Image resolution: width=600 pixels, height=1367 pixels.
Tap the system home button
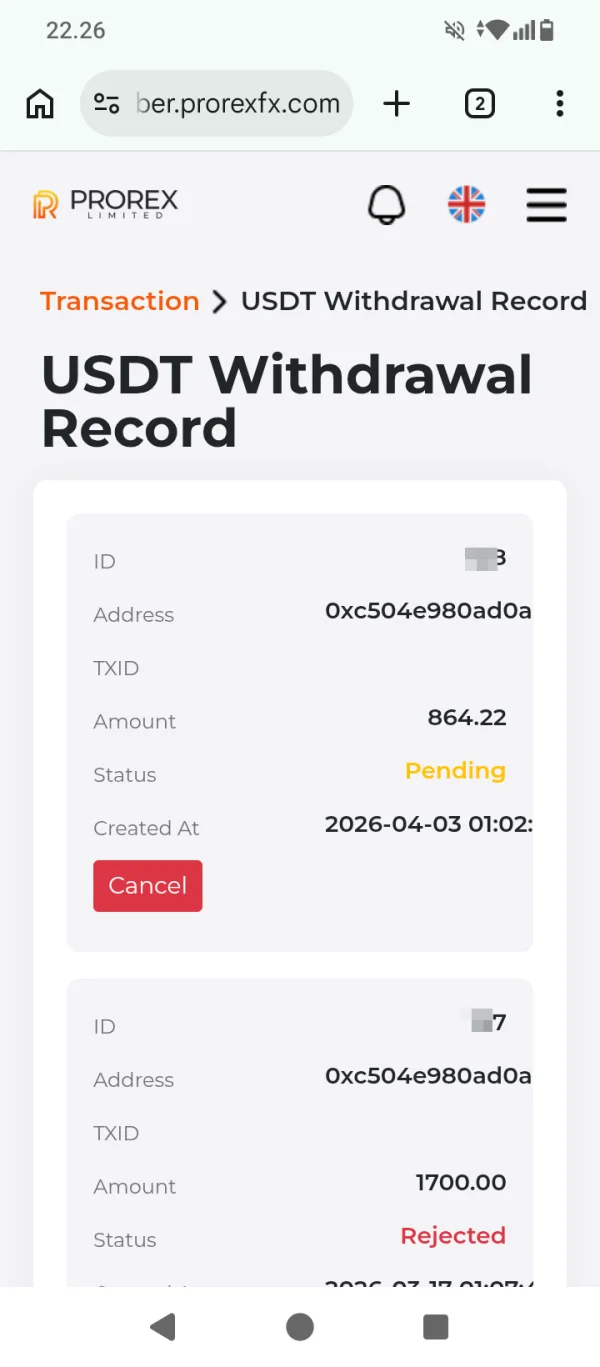pos(300,1327)
